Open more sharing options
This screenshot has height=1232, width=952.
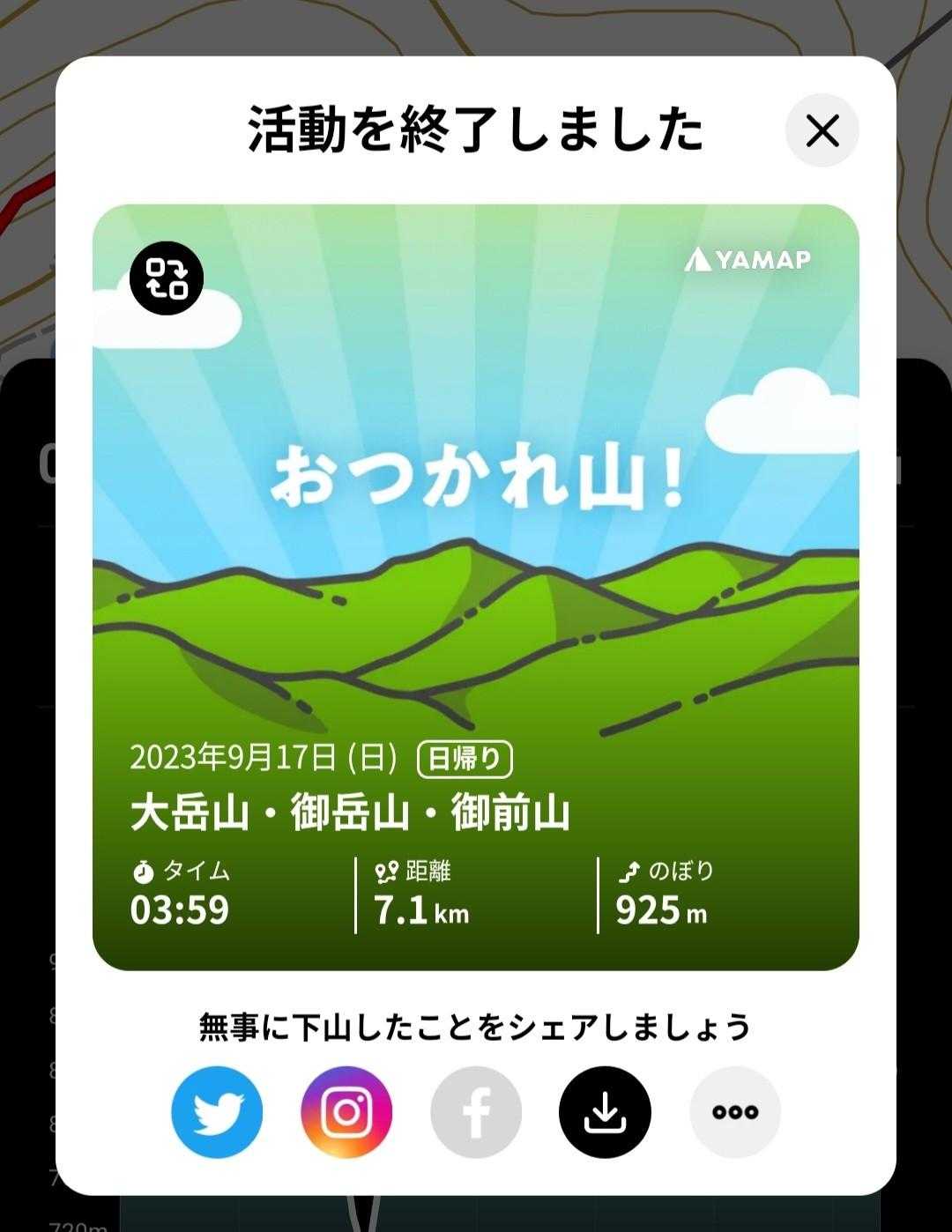[x=735, y=1111]
